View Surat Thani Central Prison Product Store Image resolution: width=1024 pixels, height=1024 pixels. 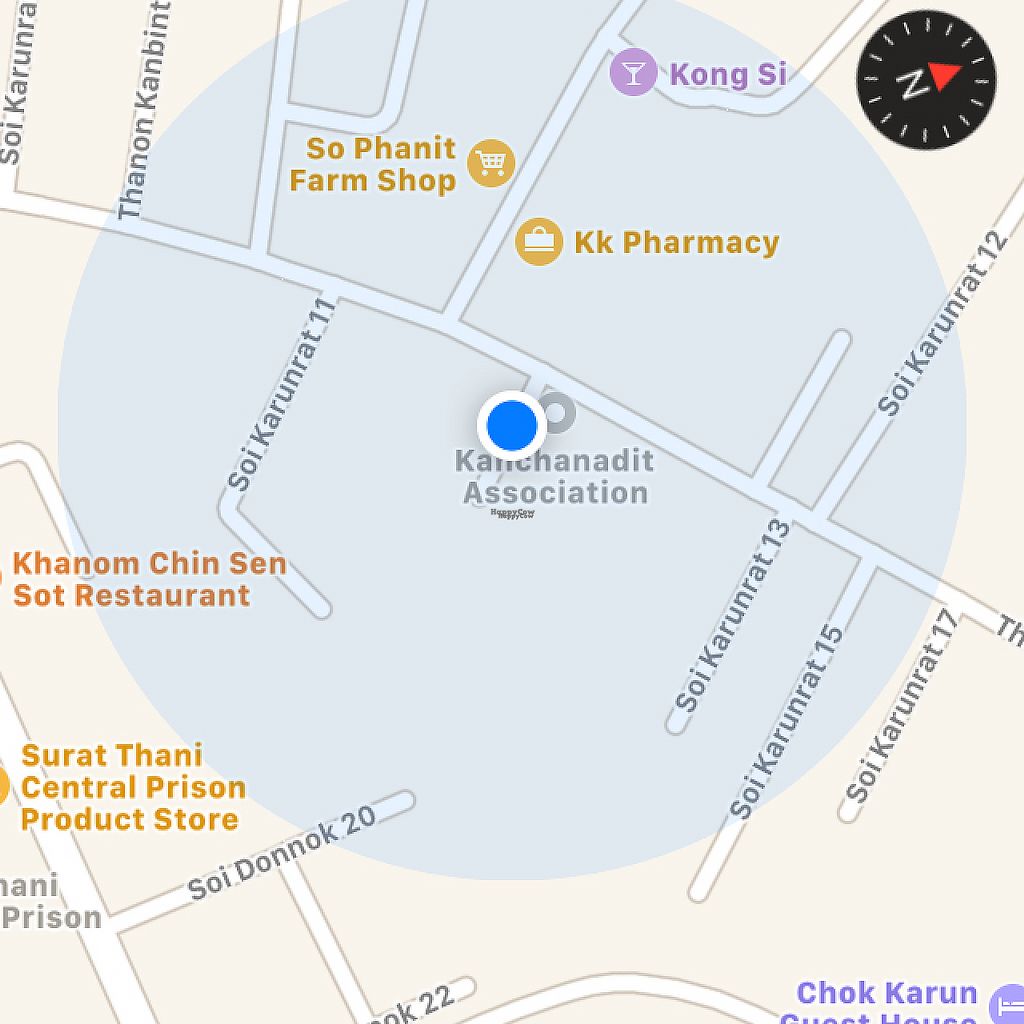point(130,787)
